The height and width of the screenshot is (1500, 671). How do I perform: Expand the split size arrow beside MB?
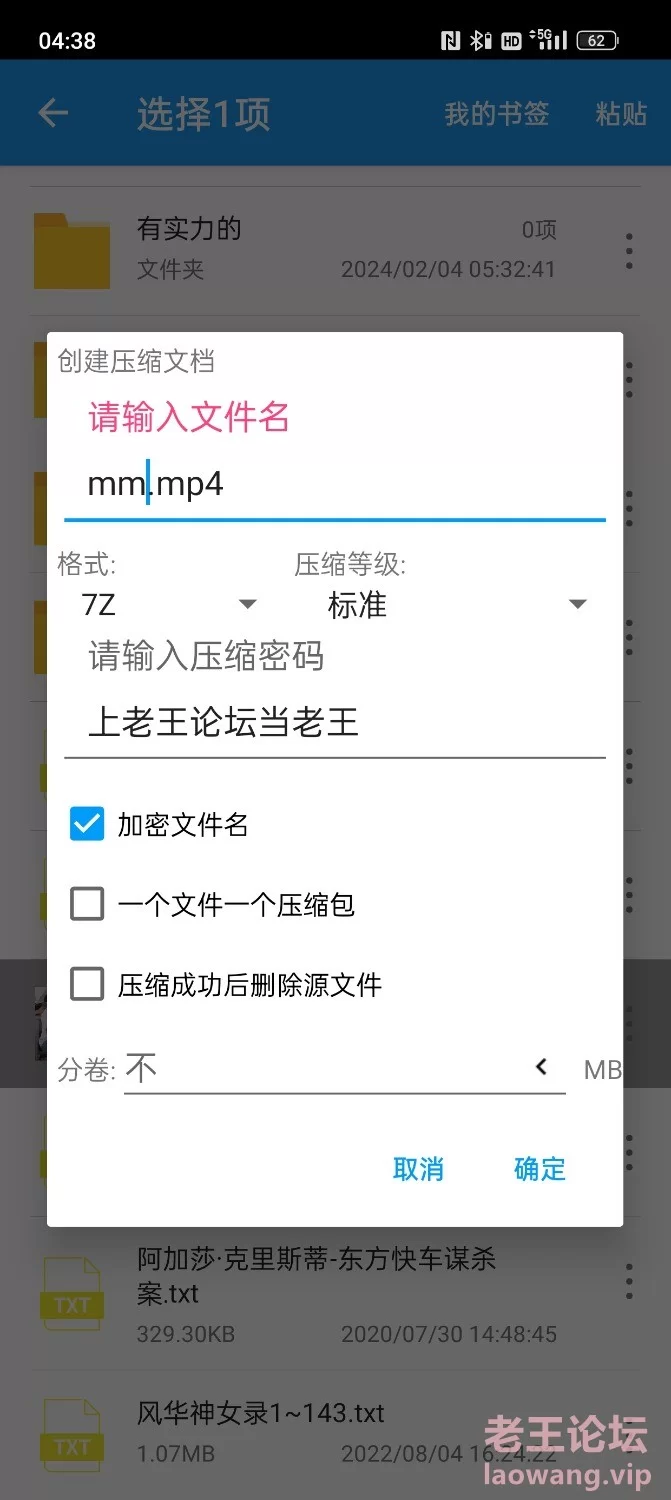click(x=542, y=1068)
